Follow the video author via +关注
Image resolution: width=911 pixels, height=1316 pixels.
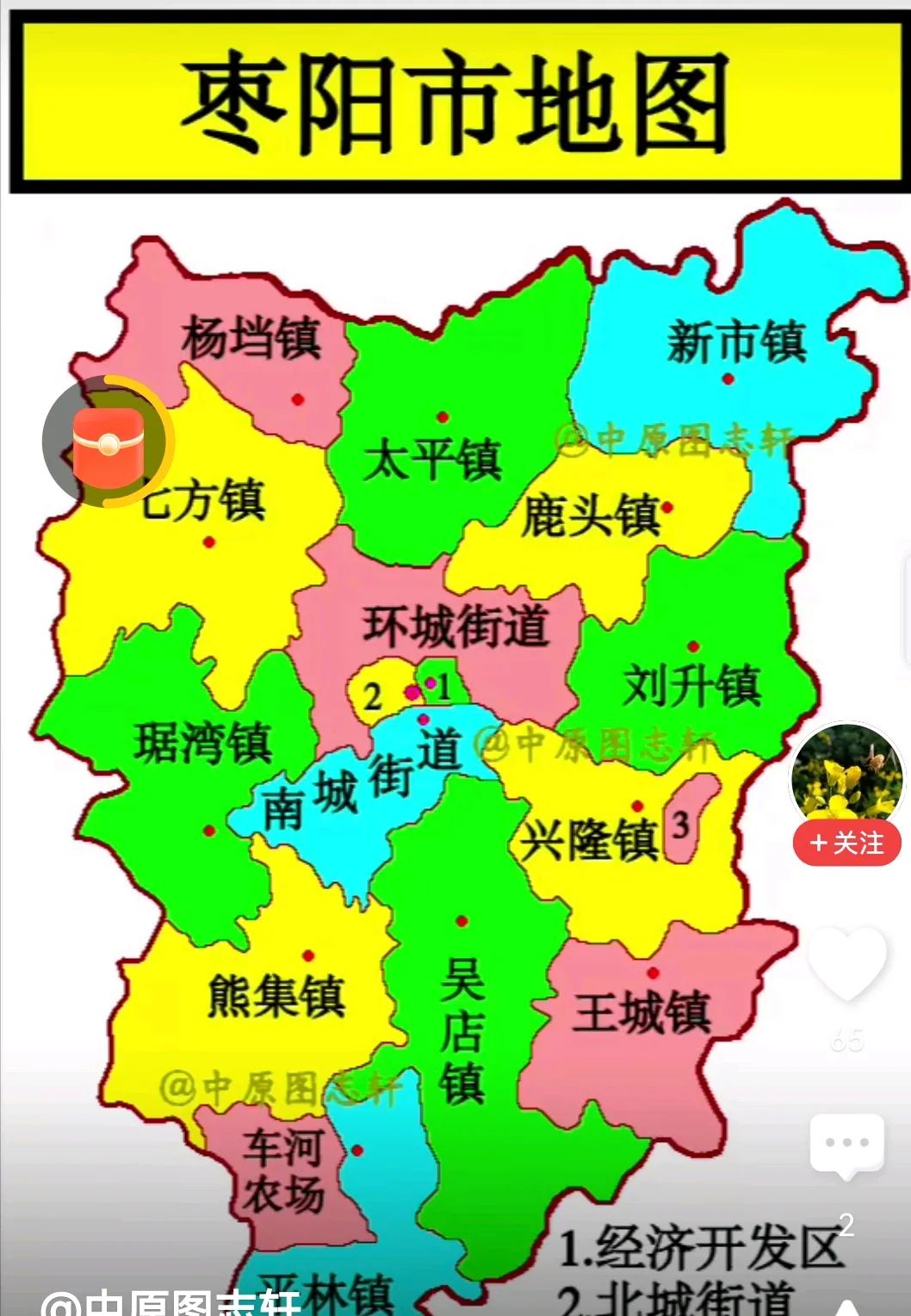847,843
